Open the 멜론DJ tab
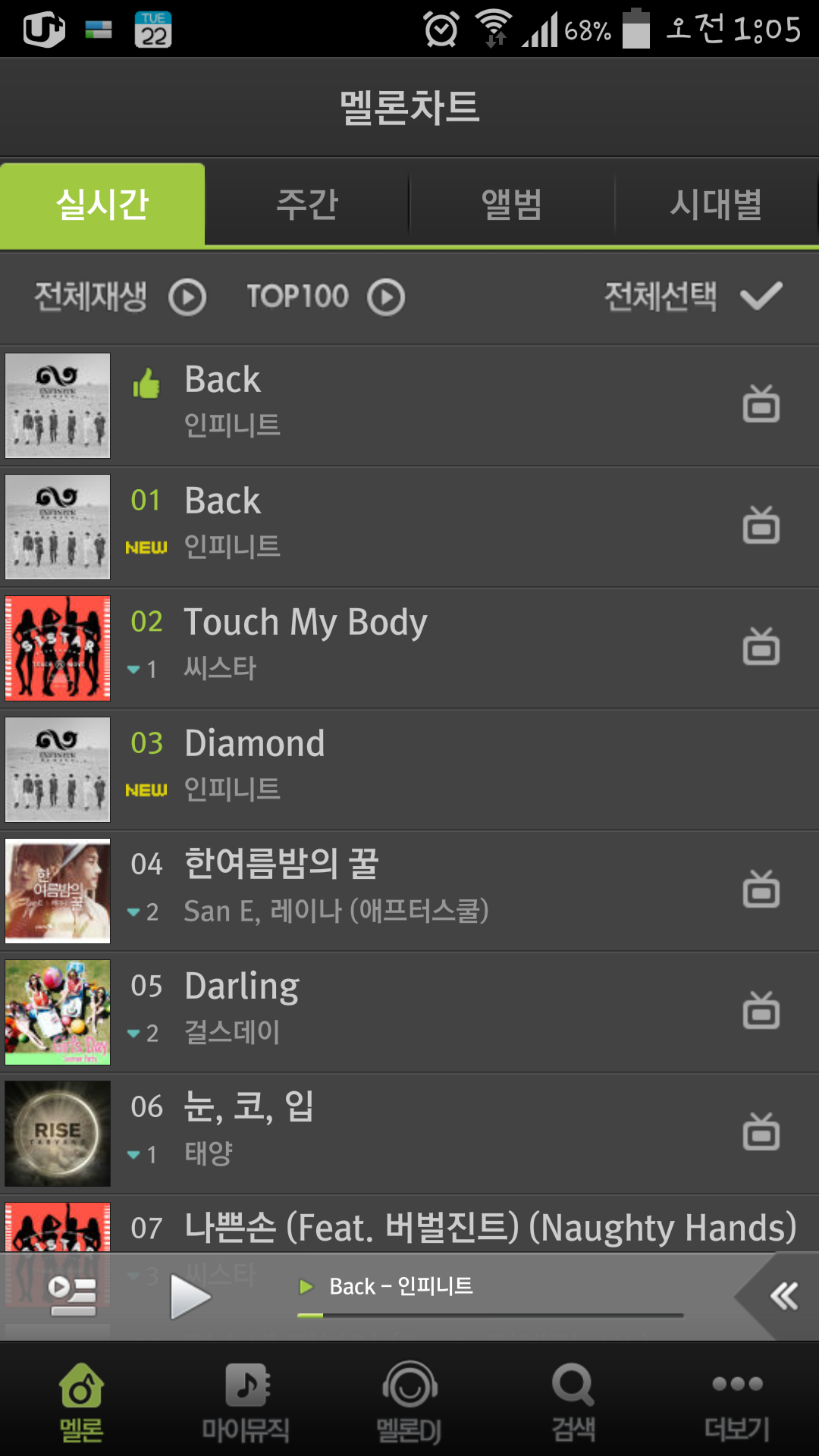Viewport: 819px width, 1456px height. pyautogui.click(x=409, y=1403)
